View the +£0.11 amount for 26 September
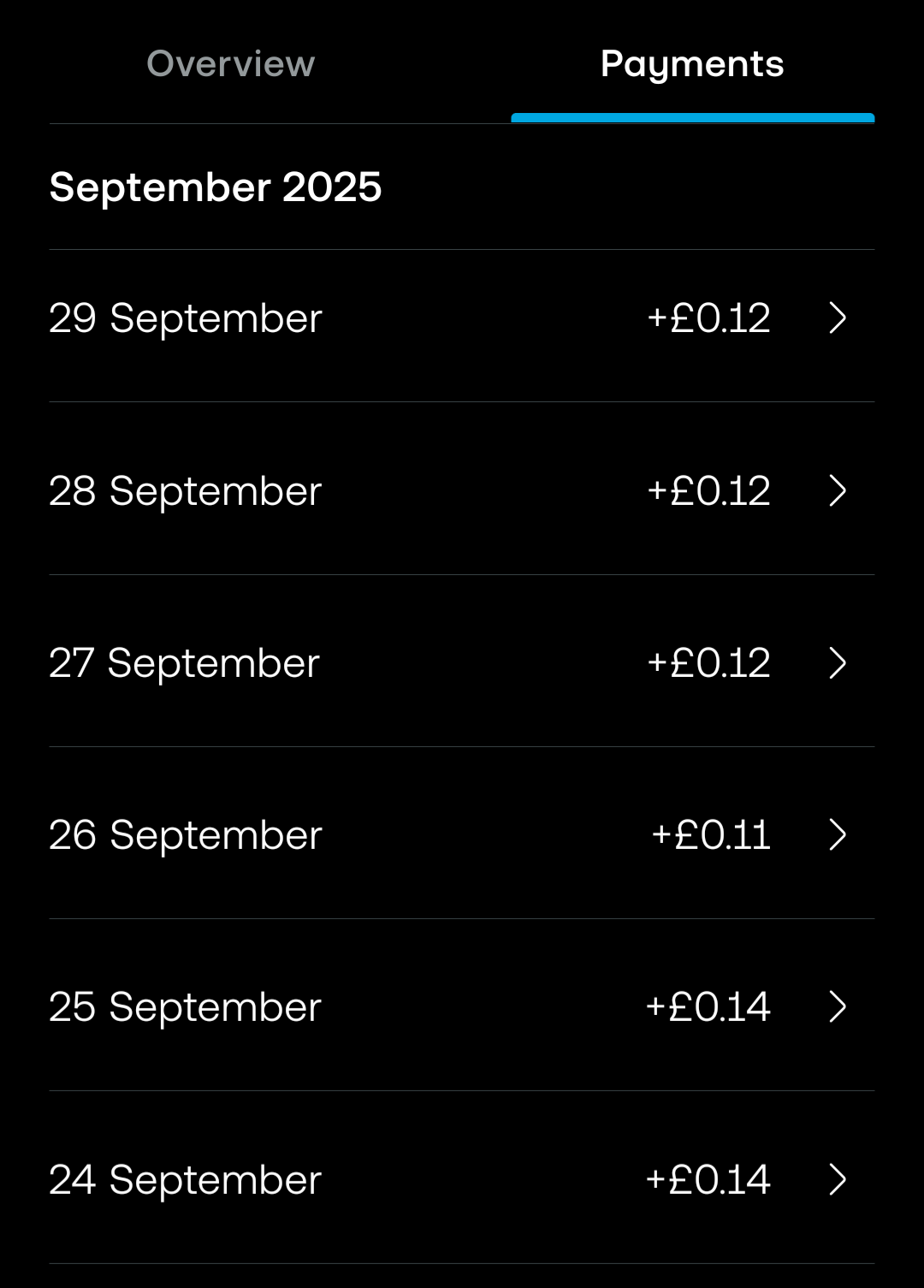 tap(710, 835)
